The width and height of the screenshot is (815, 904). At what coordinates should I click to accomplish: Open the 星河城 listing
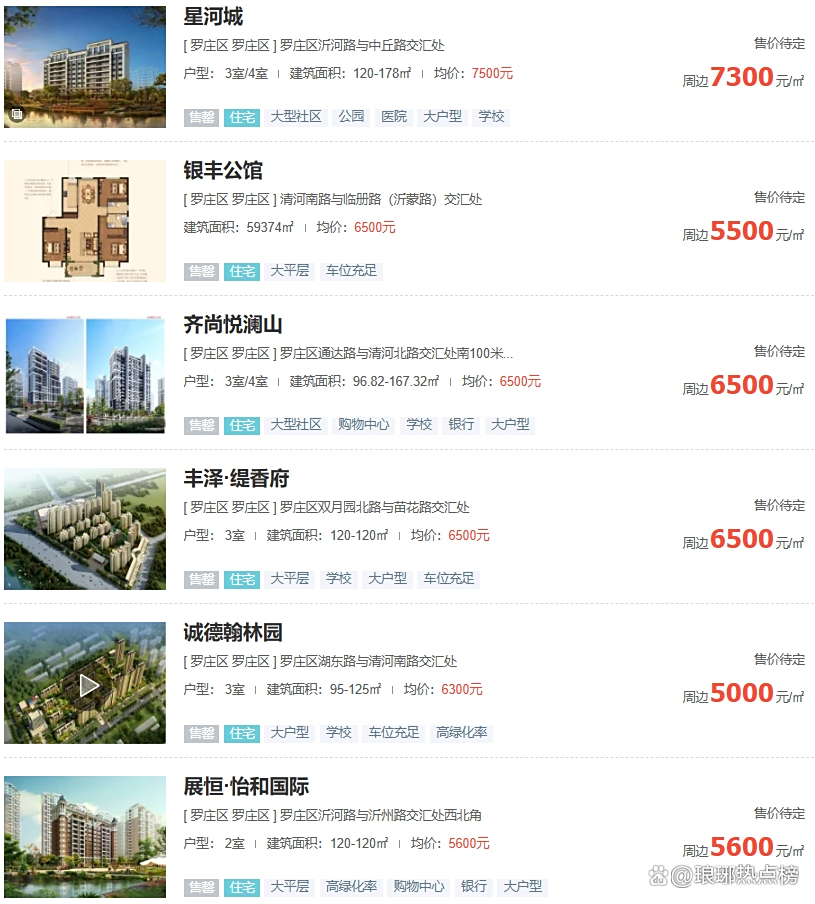213,17
